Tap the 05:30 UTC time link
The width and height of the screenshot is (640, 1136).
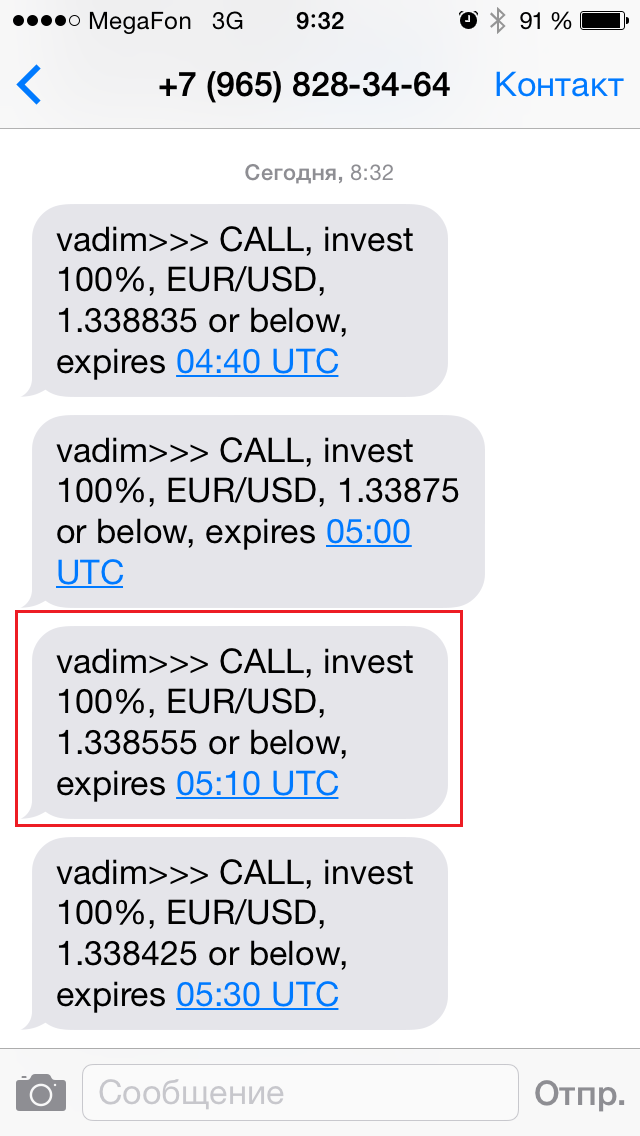[x=257, y=995]
